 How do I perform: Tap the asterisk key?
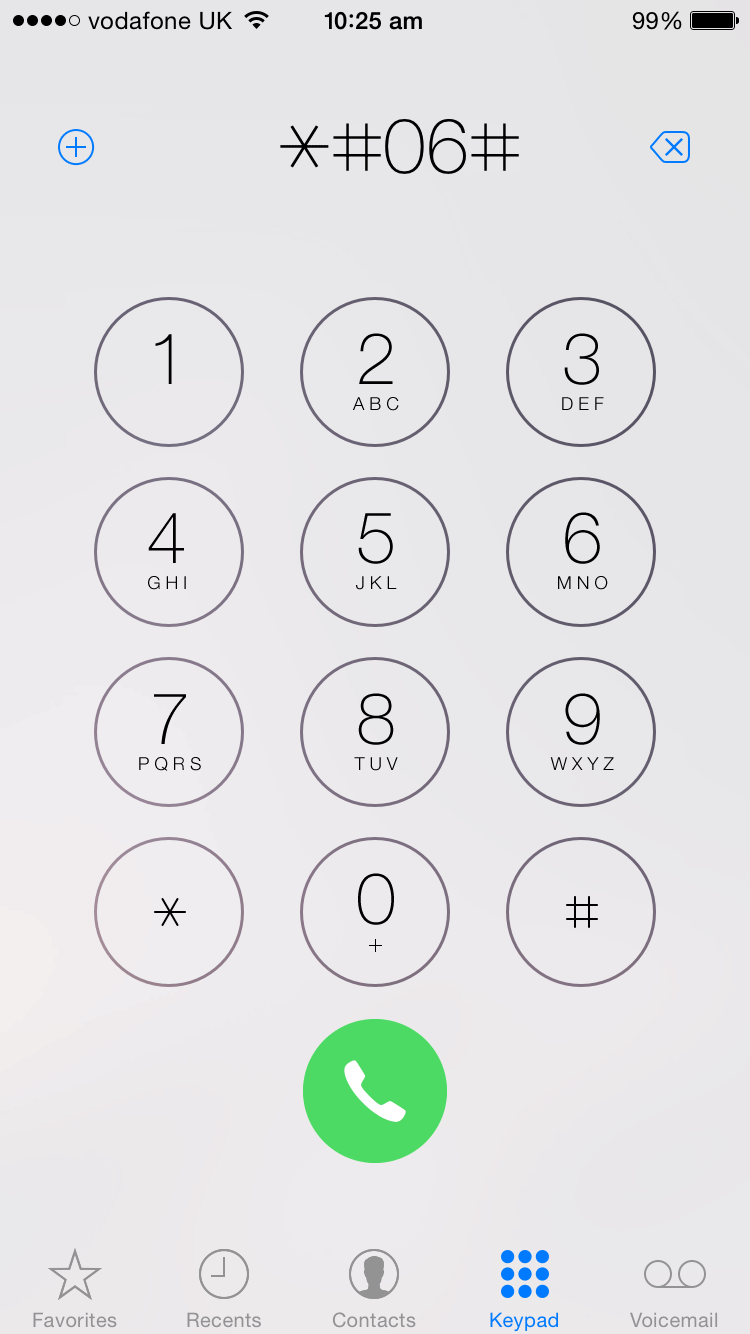(x=169, y=912)
